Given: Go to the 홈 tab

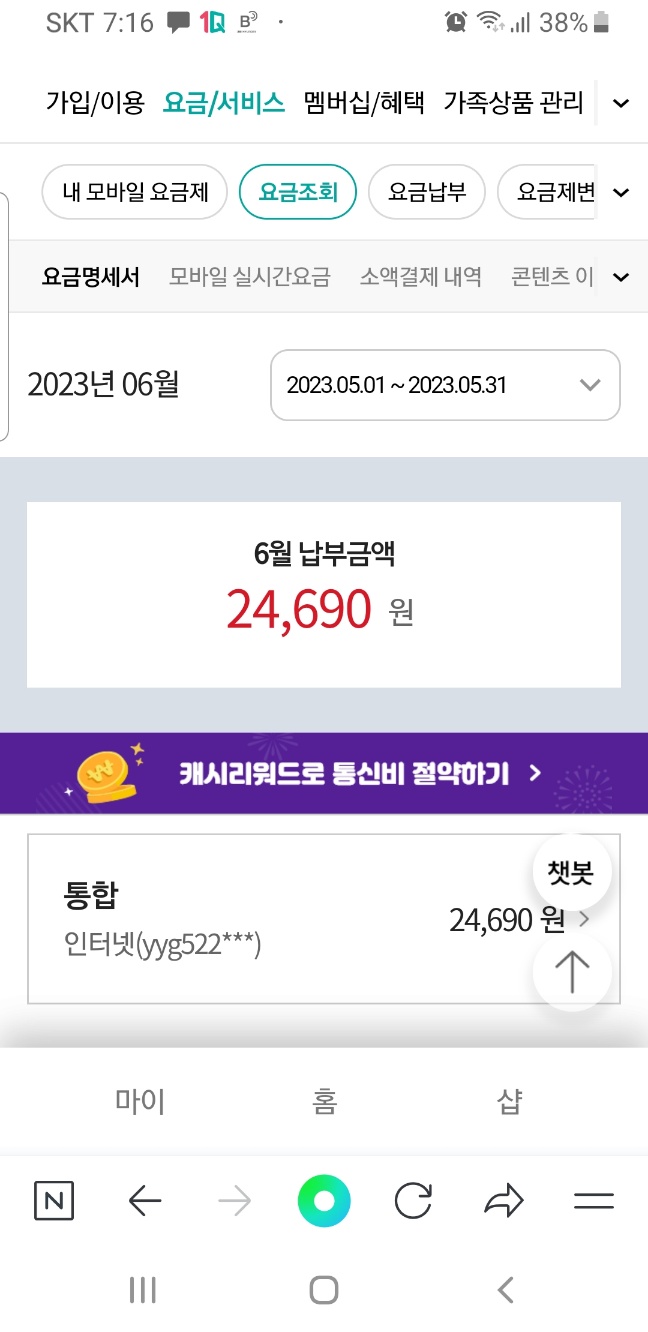Looking at the screenshot, I should (x=324, y=1102).
